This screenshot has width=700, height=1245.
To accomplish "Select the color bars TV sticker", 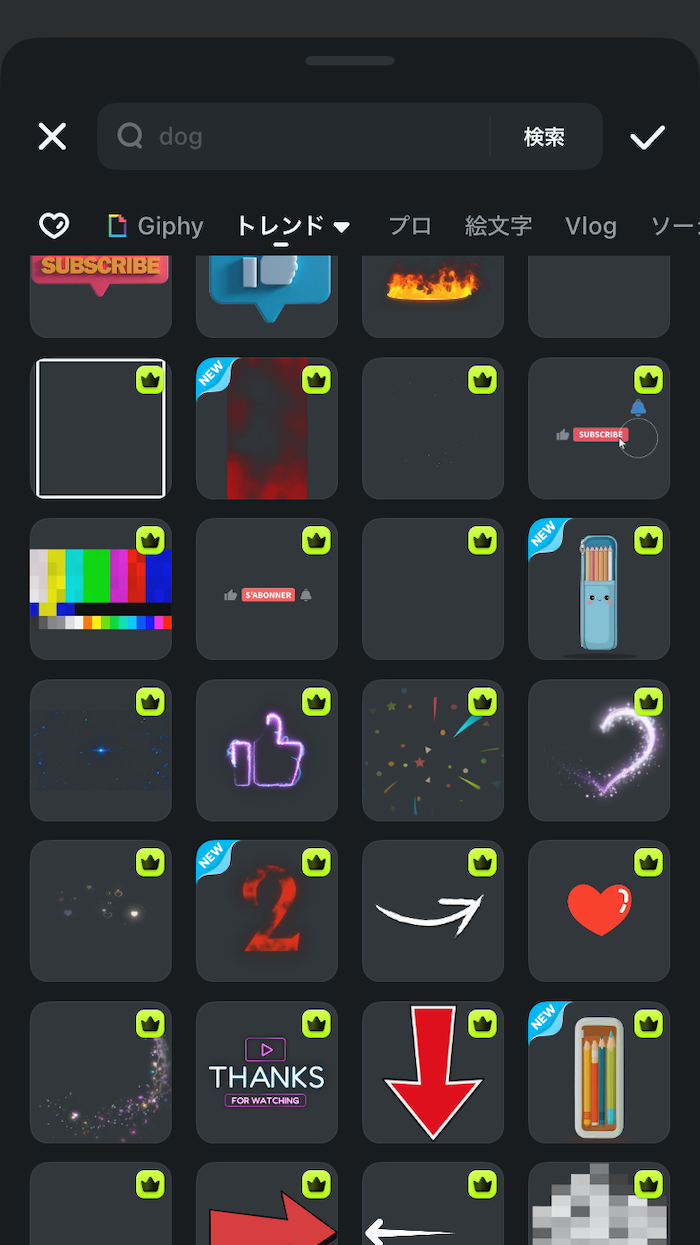I will [100, 589].
